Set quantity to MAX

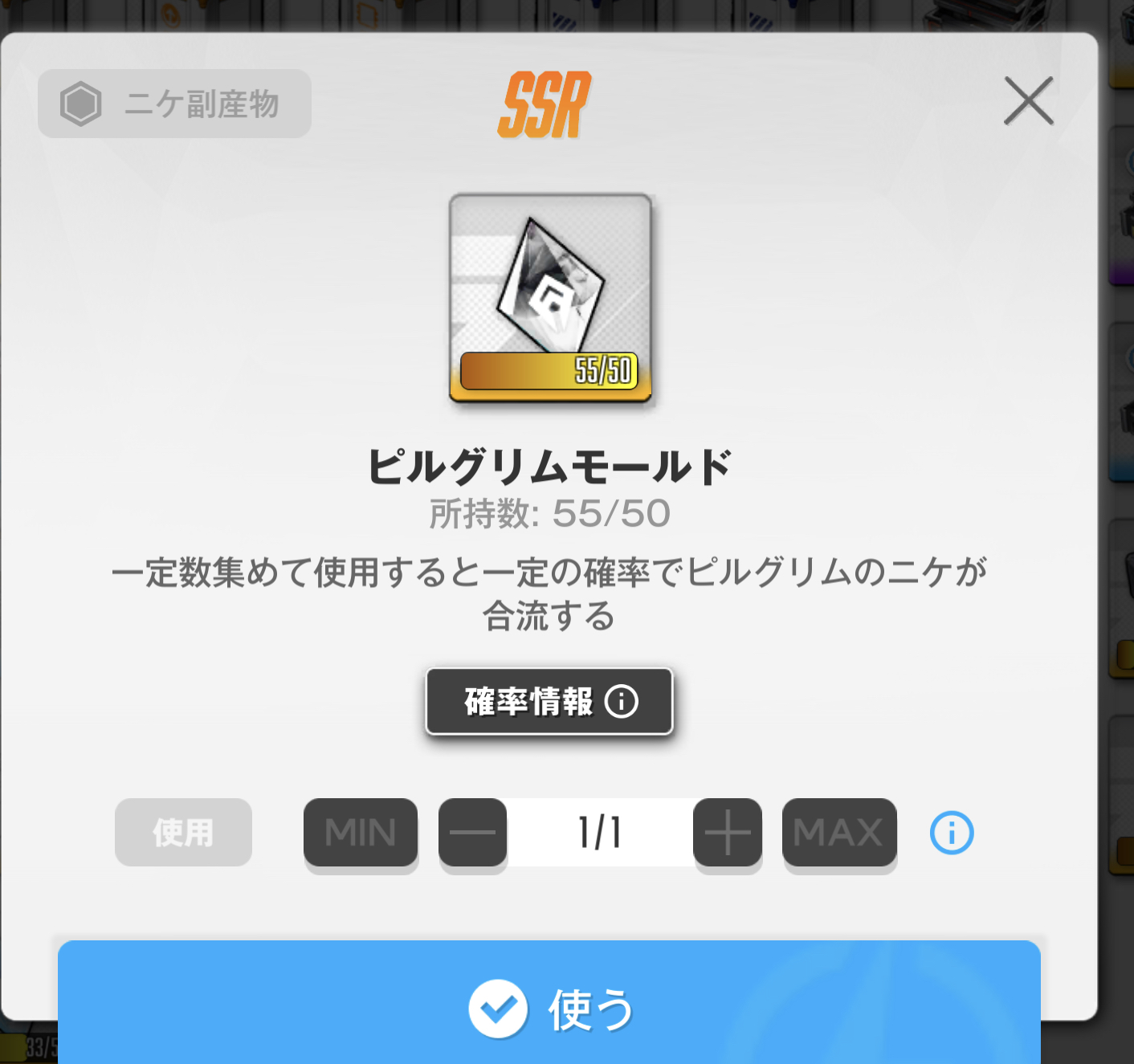click(839, 833)
